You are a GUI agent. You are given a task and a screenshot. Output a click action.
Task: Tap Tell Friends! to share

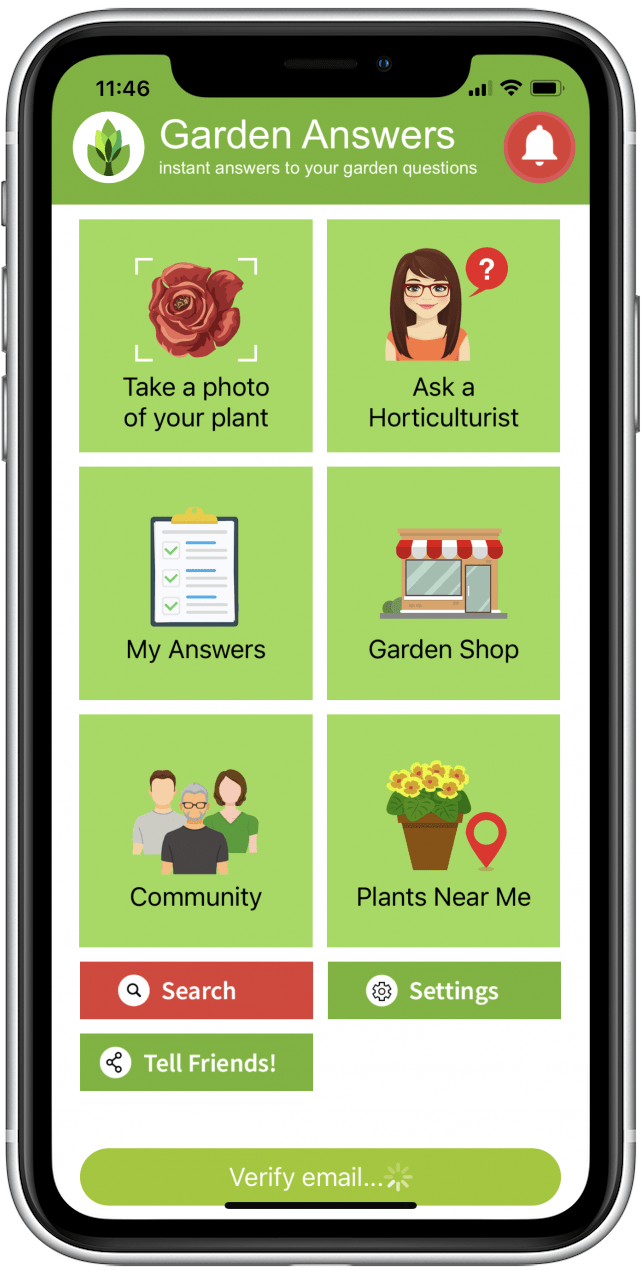(x=196, y=1062)
